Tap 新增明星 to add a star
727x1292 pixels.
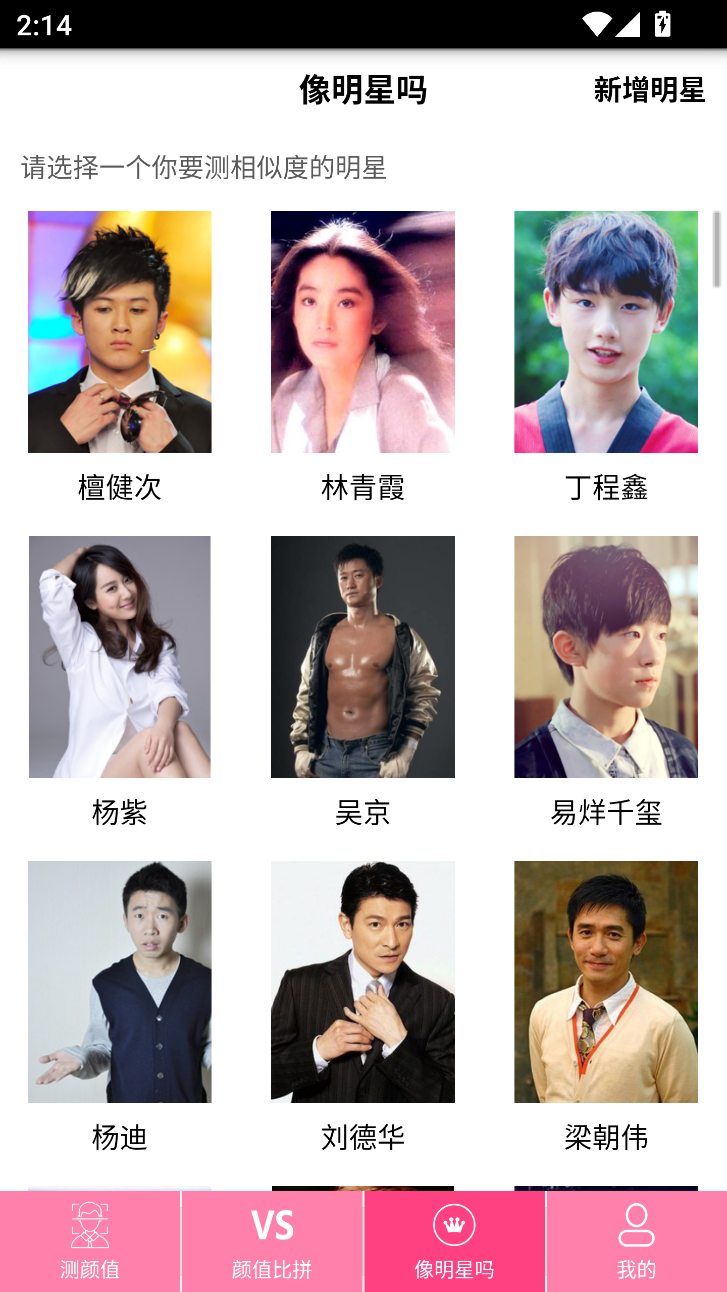(x=649, y=90)
